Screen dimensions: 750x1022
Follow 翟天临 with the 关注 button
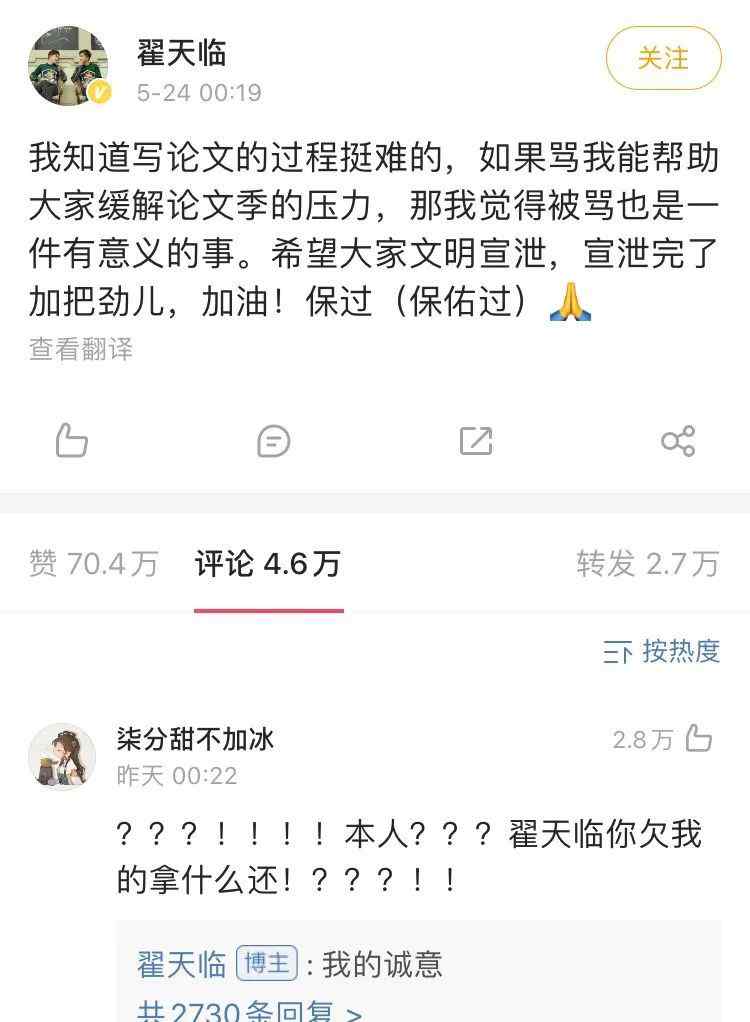(x=663, y=59)
